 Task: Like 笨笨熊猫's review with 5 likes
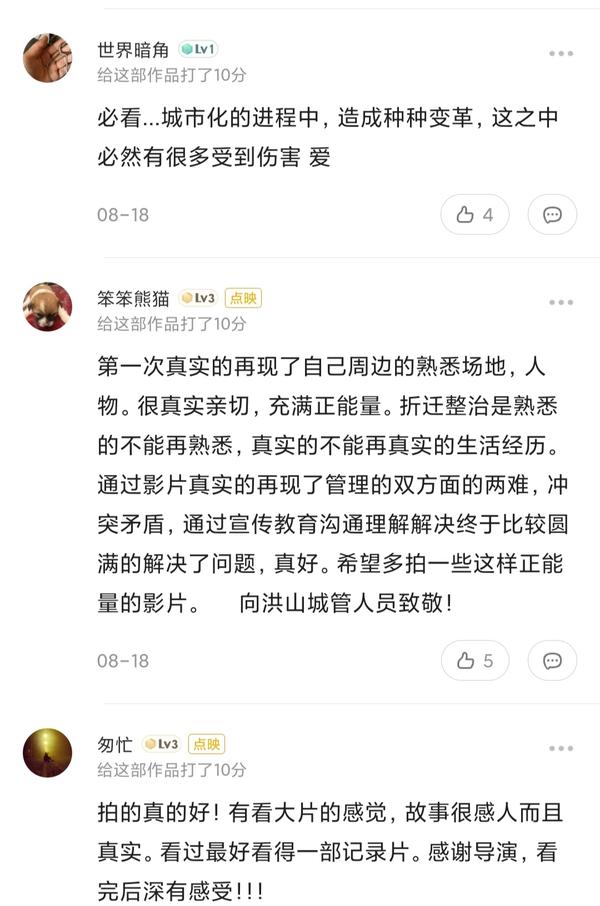point(475,661)
